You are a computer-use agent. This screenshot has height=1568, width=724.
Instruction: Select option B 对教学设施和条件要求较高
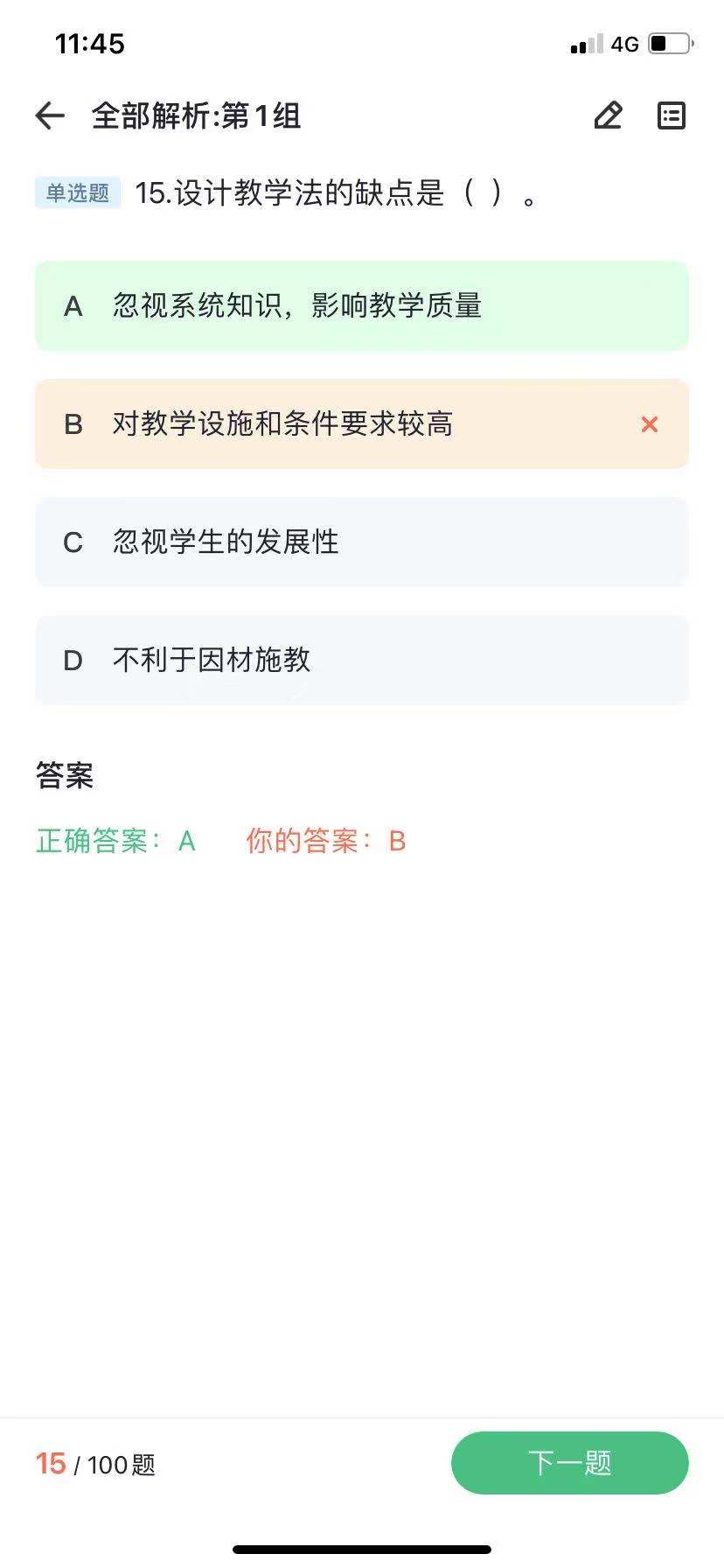tap(362, 423)
